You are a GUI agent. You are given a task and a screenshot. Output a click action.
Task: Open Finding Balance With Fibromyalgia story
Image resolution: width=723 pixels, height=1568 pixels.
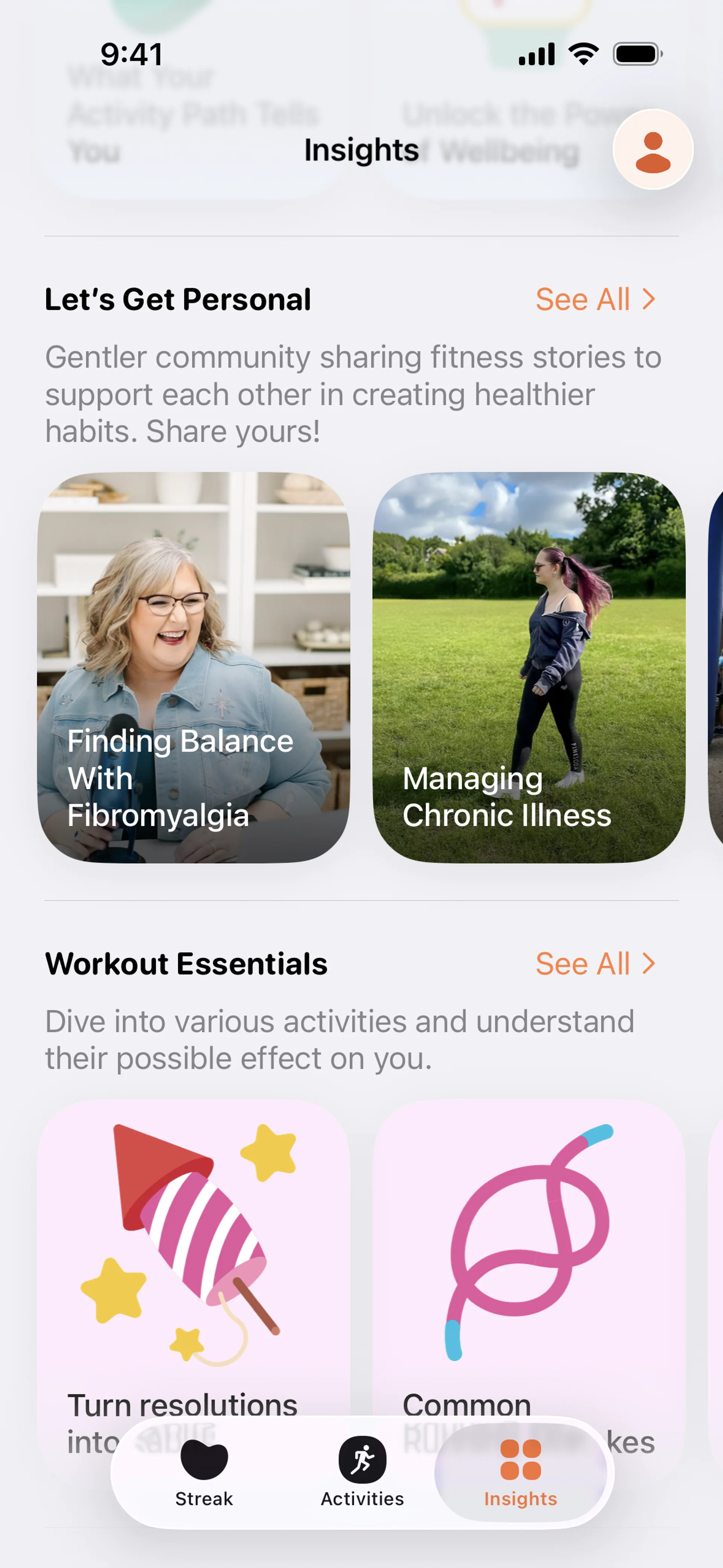point(194,667)
